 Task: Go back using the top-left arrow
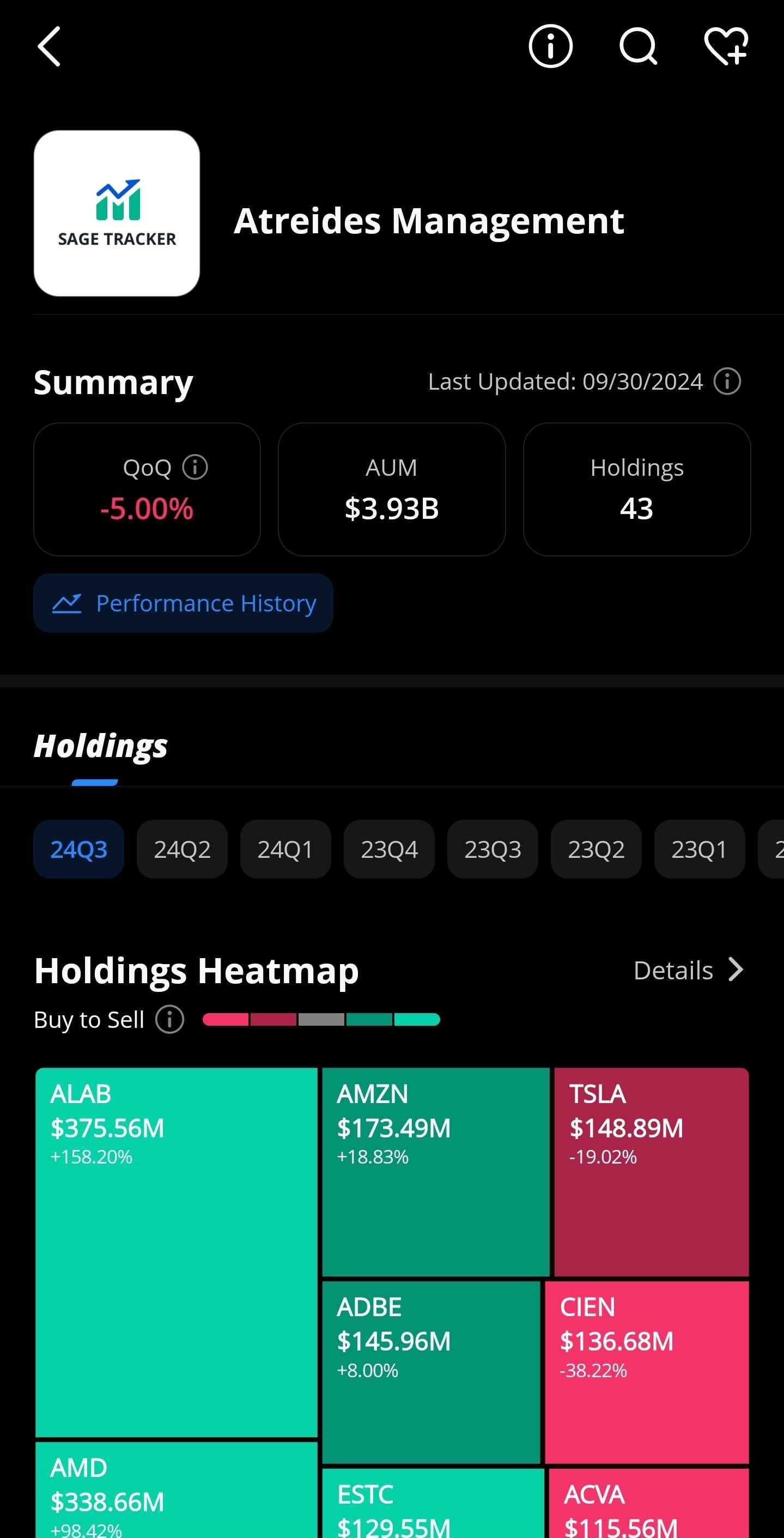49,46
